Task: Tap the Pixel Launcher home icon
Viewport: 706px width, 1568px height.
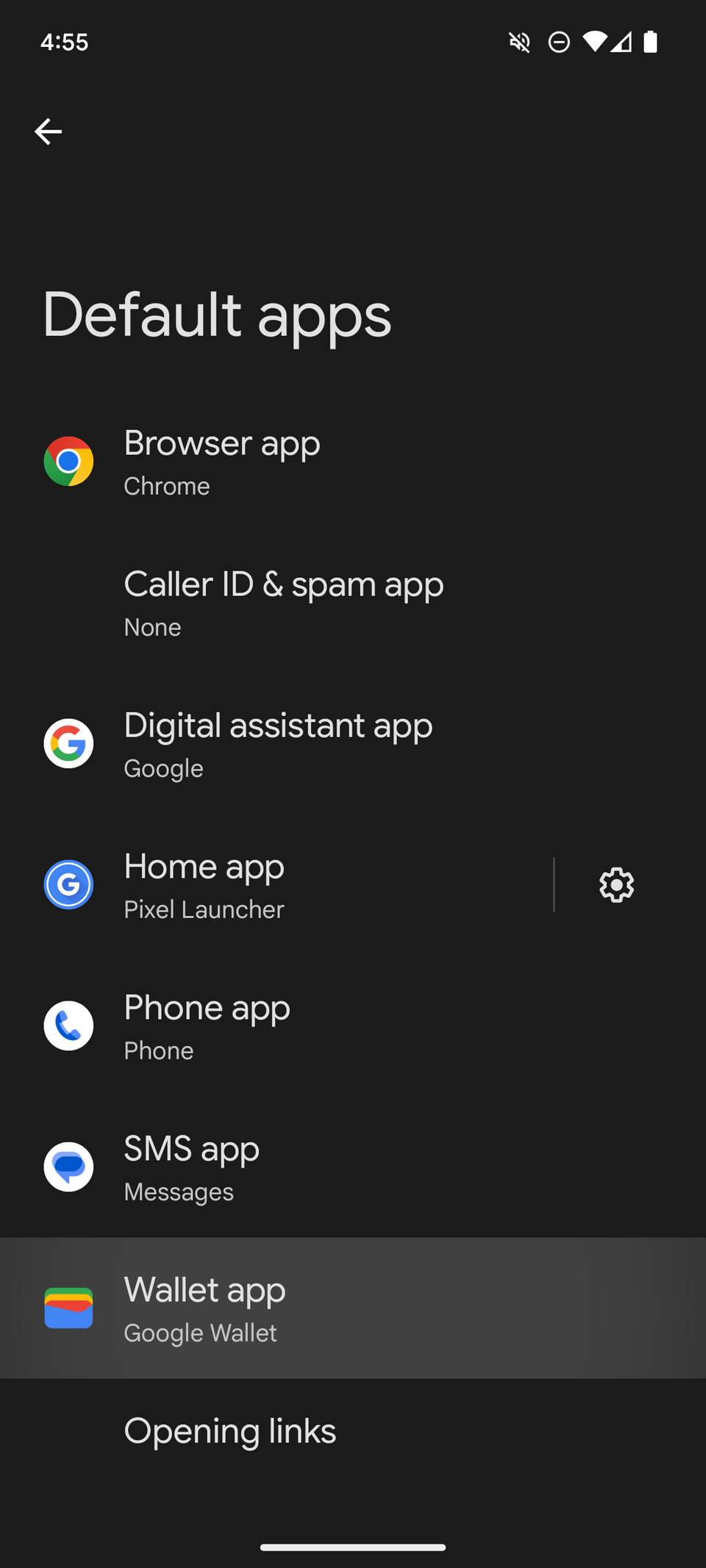Action: 68,885
